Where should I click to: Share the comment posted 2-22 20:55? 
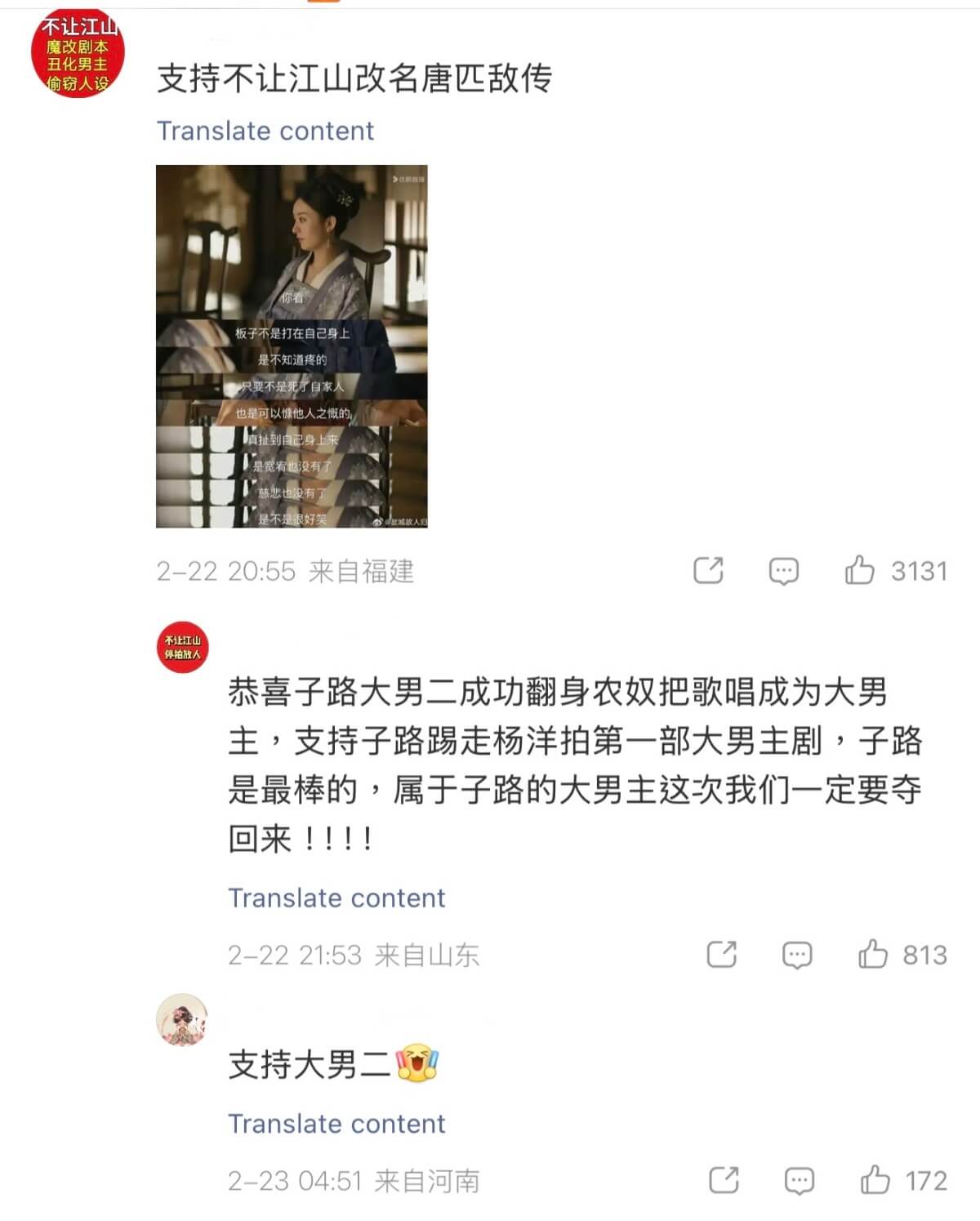coord(708,570)
